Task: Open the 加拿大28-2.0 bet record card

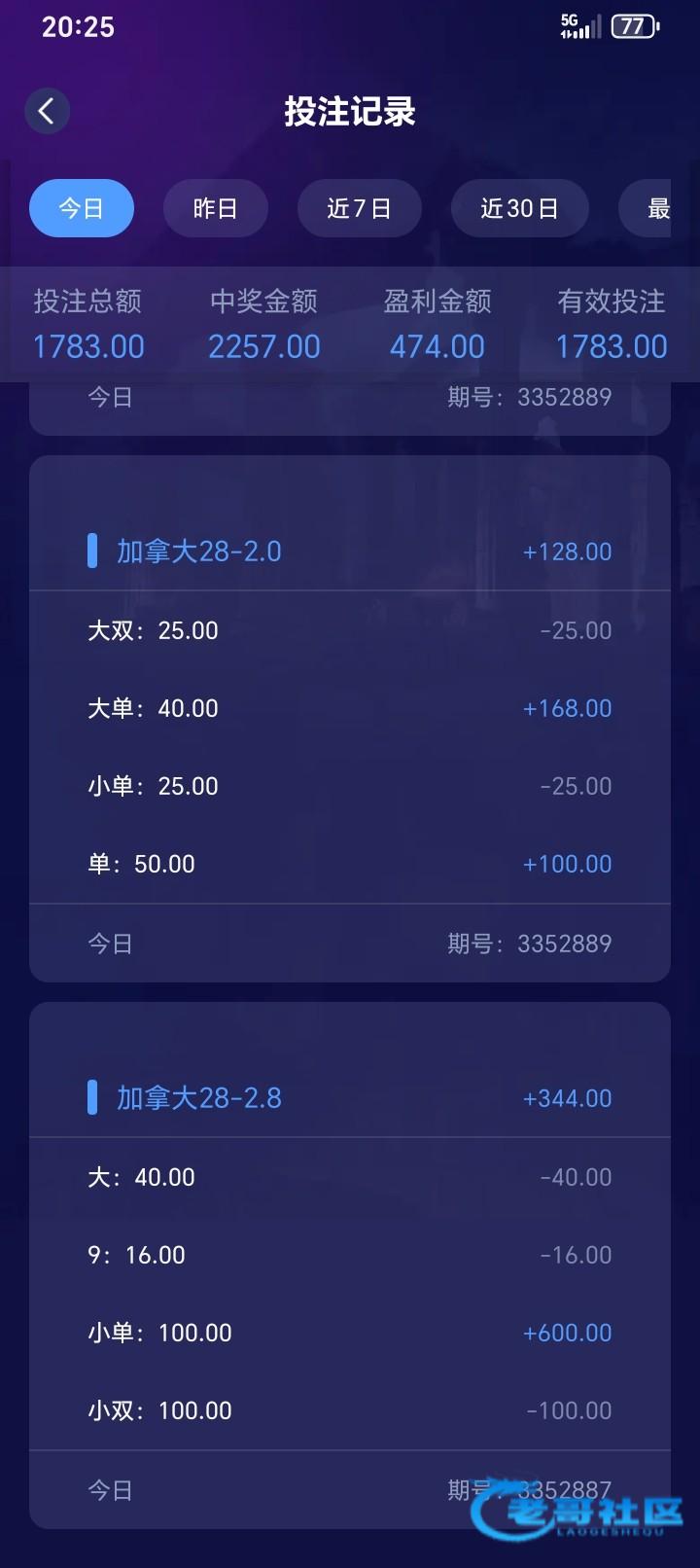Action: [x=199, y=552]
